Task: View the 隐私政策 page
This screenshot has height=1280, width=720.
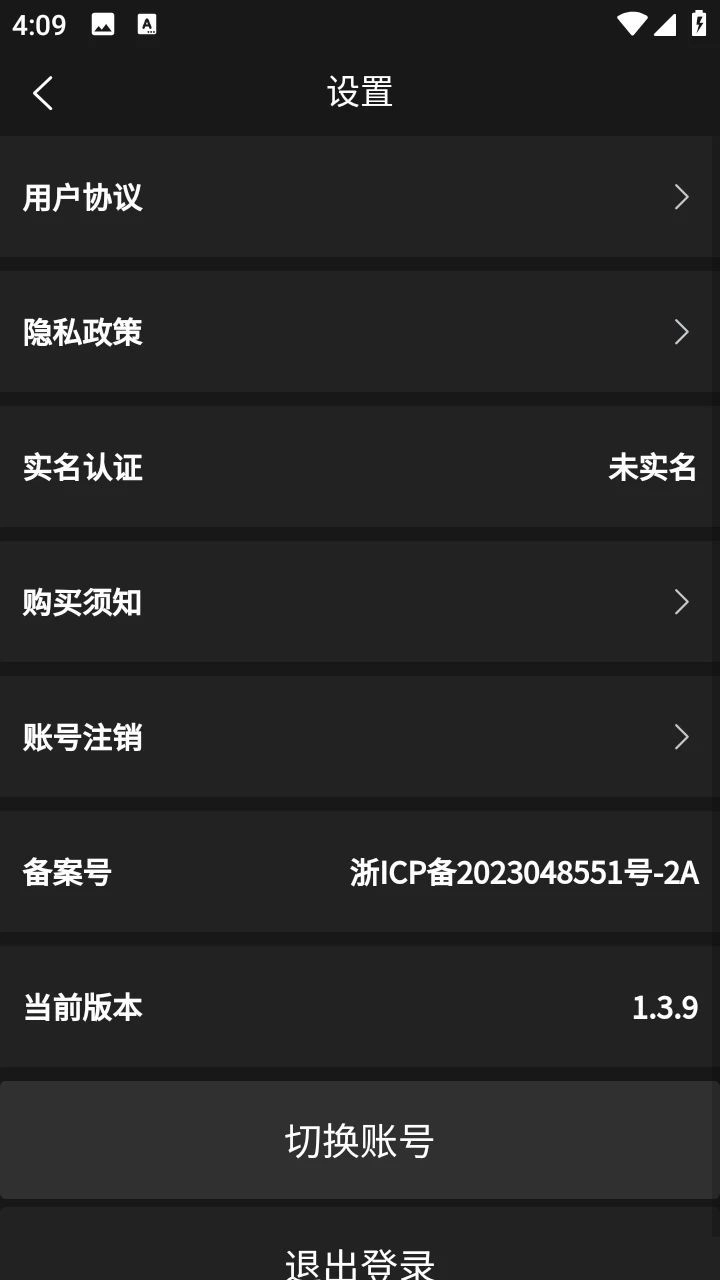Action: coord(360,332)
